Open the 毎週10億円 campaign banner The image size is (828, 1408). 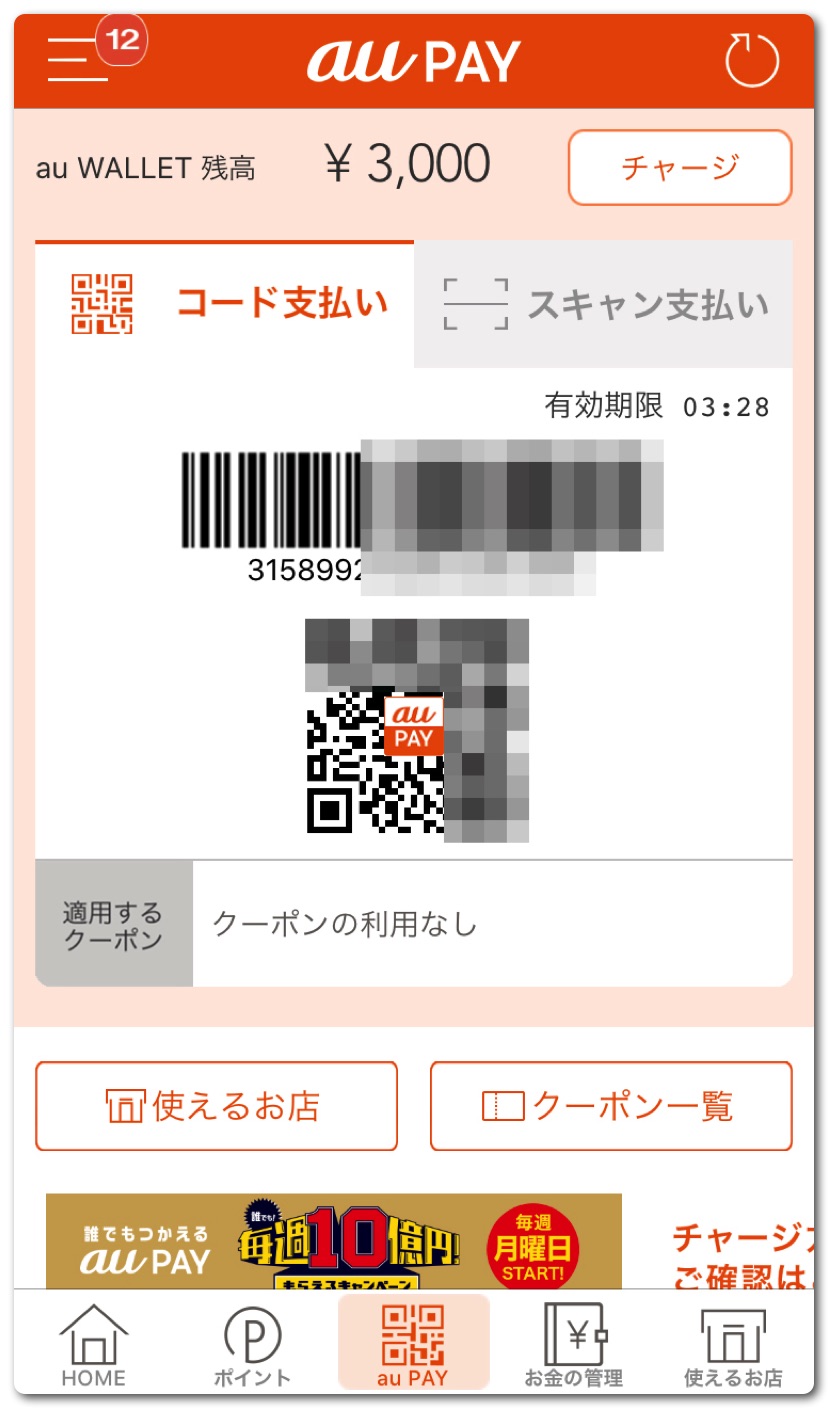click(x=334, y=1242)
